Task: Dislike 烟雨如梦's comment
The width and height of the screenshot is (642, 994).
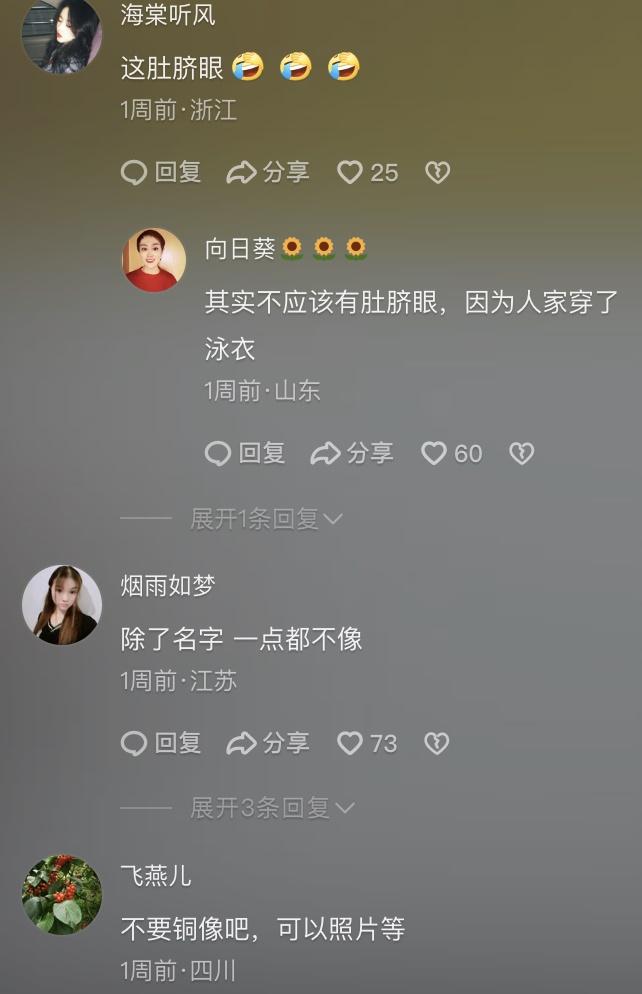Action: coord(437,743)
